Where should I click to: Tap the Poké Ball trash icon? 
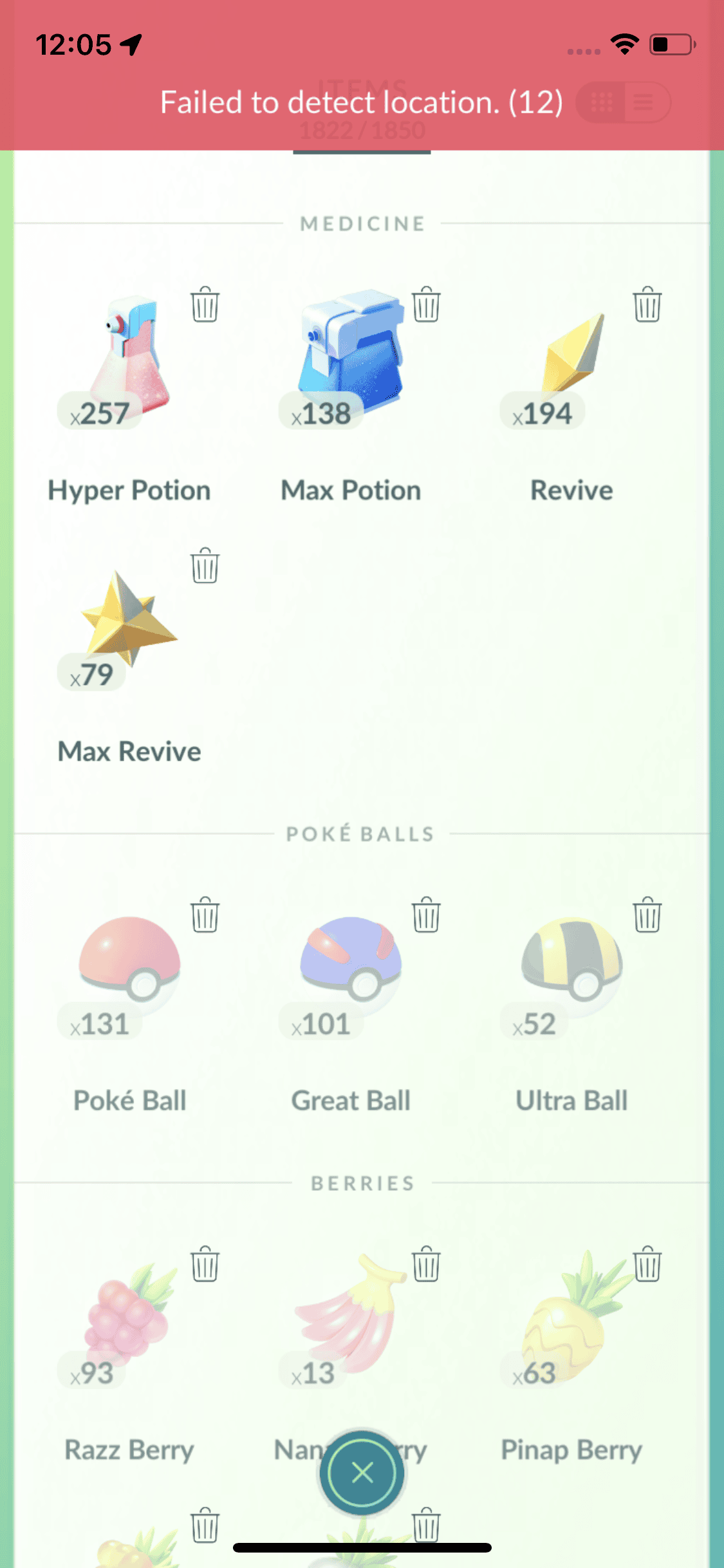205,915
